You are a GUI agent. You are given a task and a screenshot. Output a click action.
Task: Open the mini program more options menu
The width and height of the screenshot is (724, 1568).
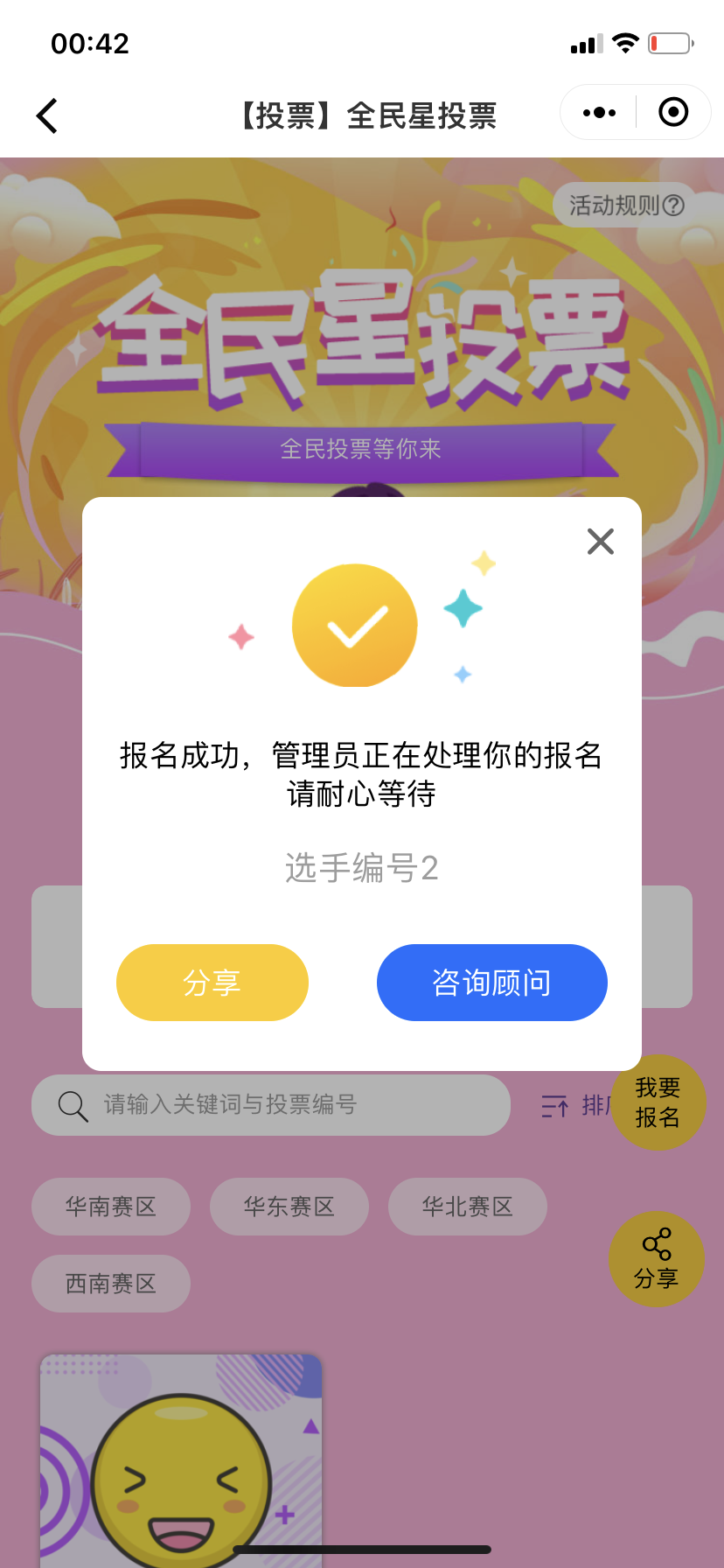tap(599, 113)
